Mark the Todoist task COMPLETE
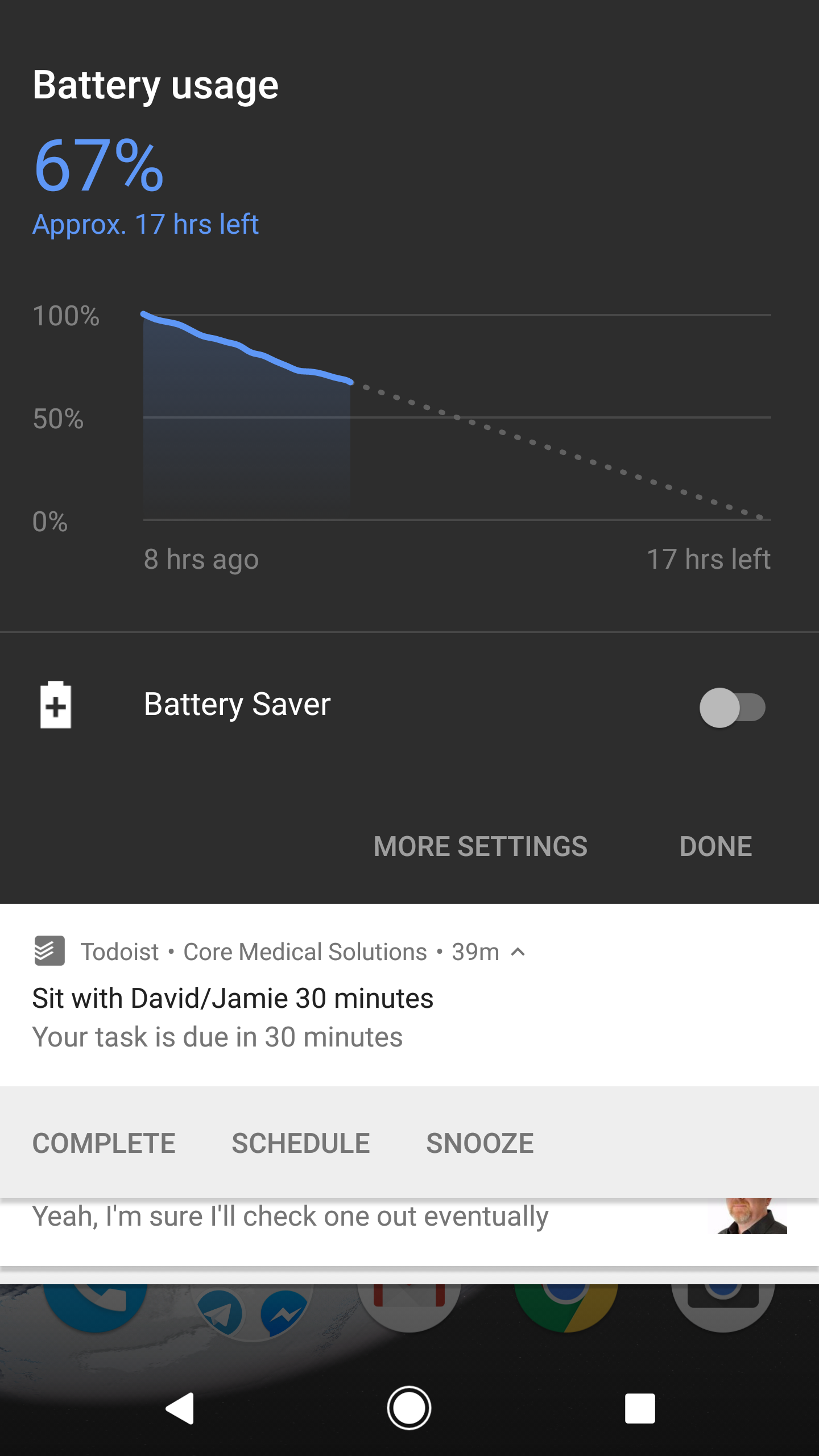The image size is (819, 1456). (104, 1143)
